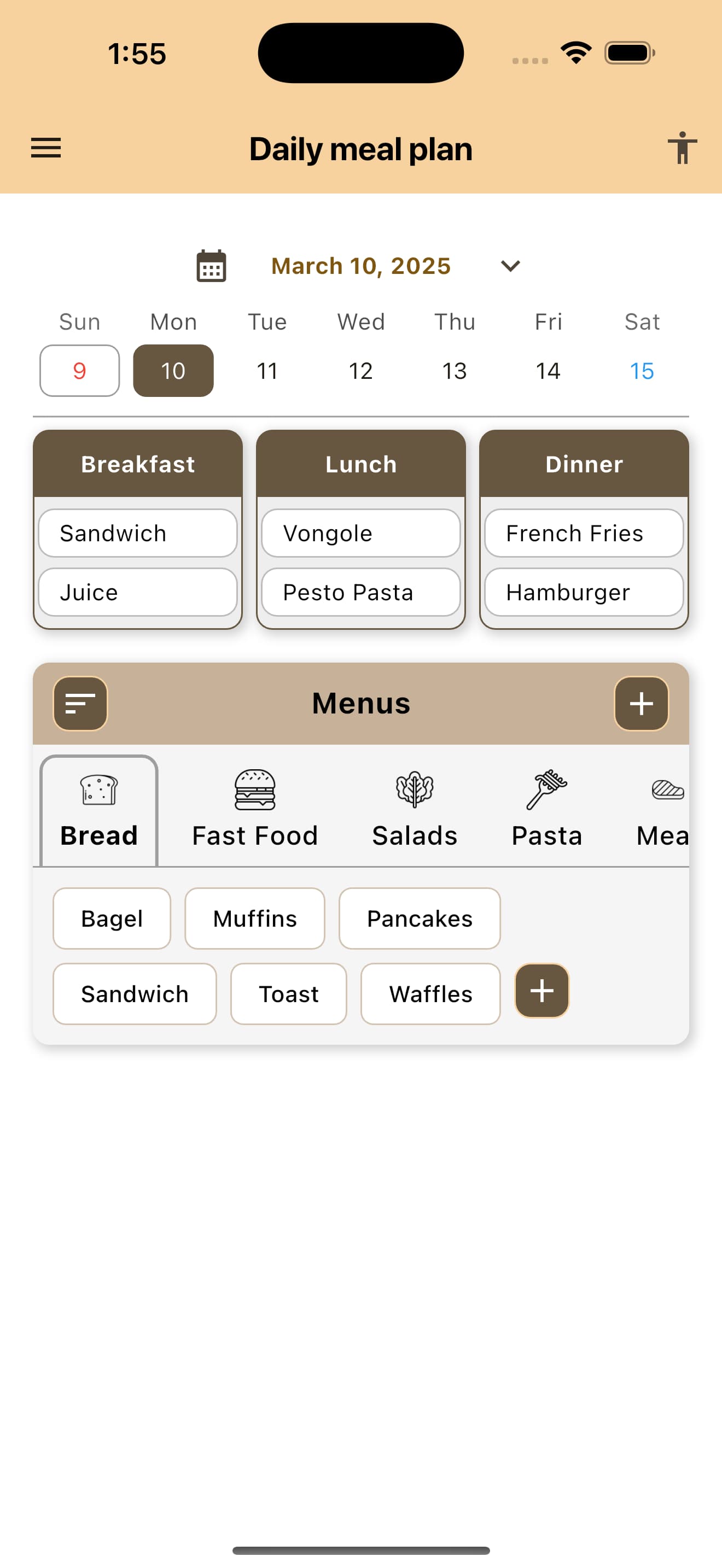Viewport: 722px width, 1568px height.
Task: Open the navigation hamburger menu
Action: point(45,148)
